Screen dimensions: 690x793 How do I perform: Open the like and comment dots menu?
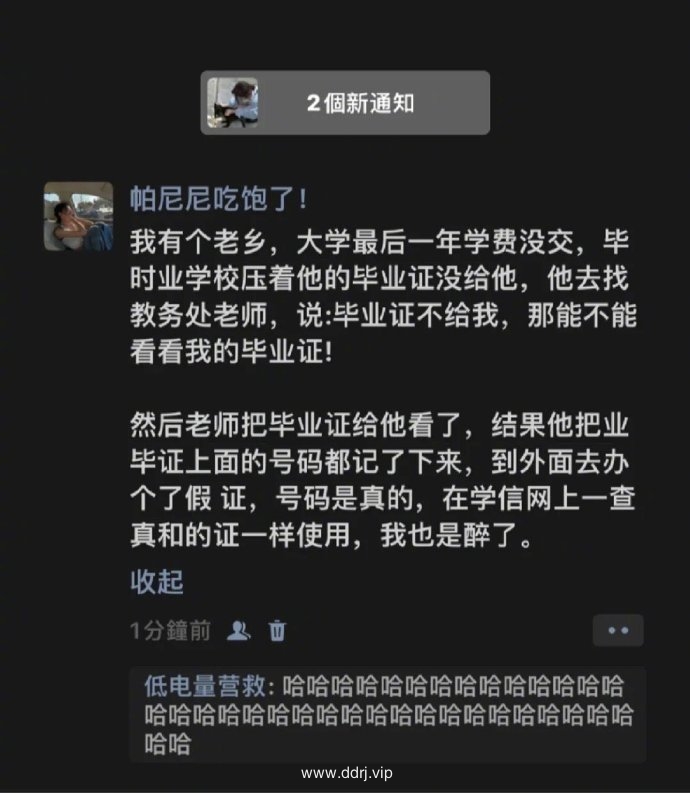(x=617, y=630)
